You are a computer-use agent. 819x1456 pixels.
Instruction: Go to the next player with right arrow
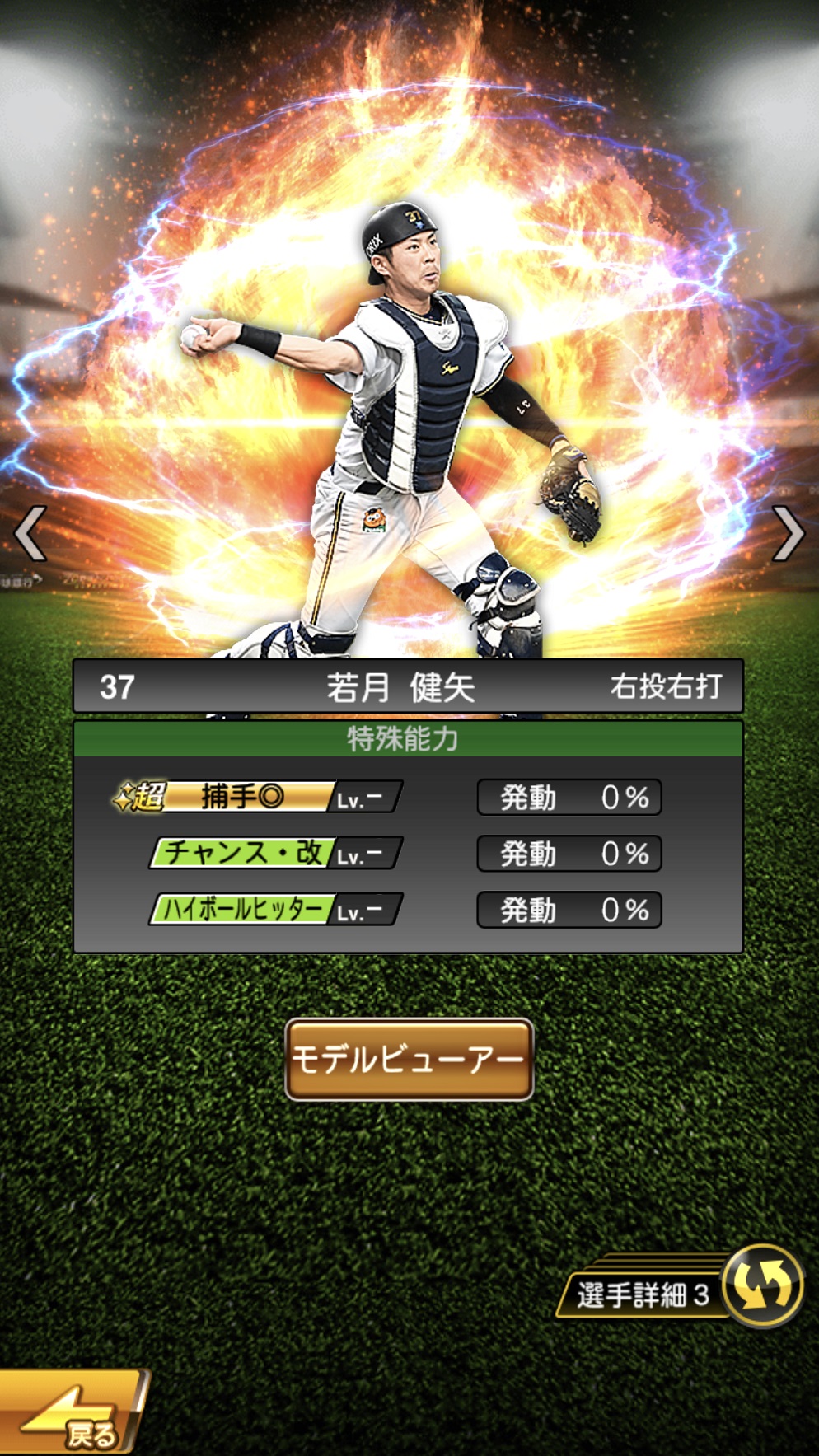(788, 534)
